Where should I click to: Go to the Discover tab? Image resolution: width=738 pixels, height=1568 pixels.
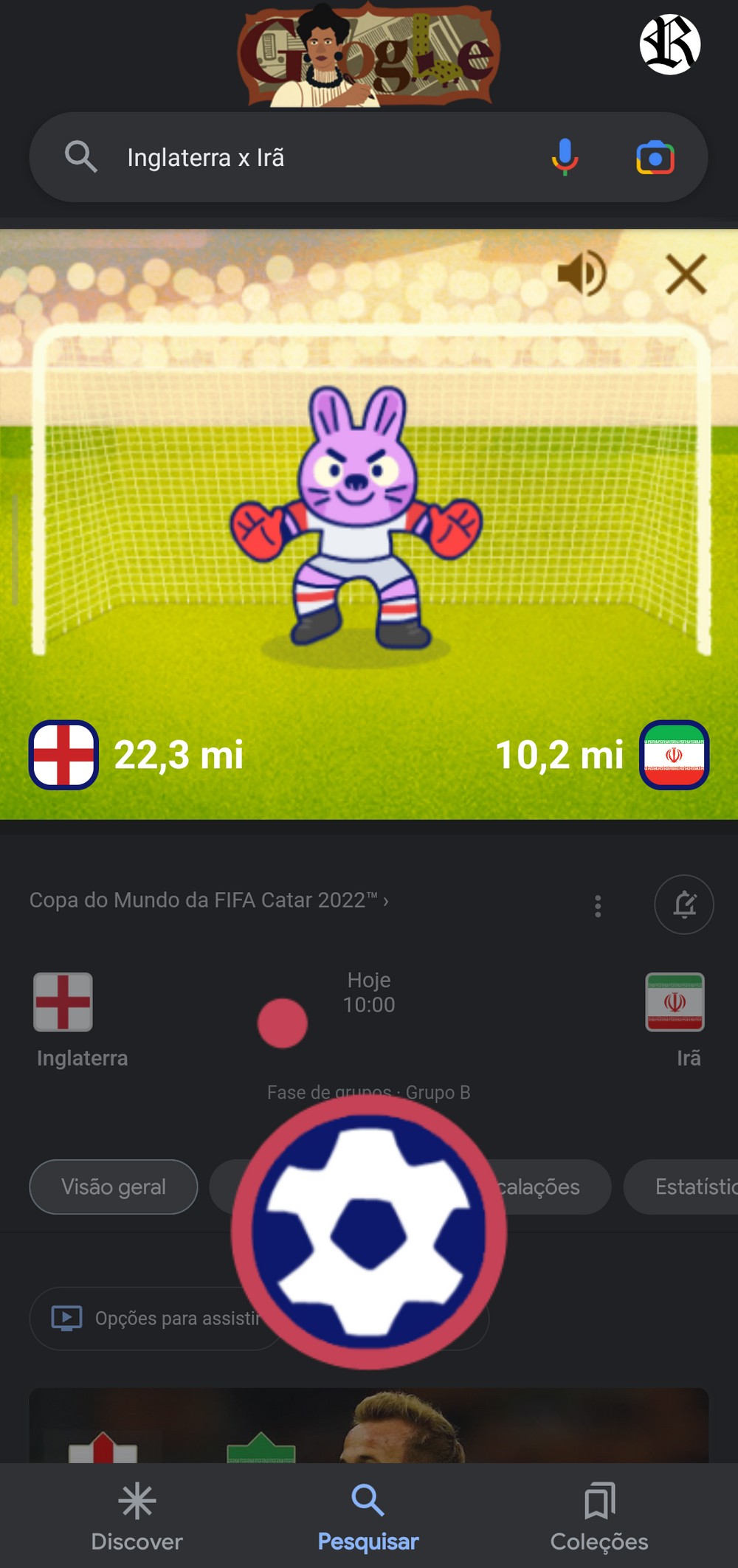[137, 1517]
